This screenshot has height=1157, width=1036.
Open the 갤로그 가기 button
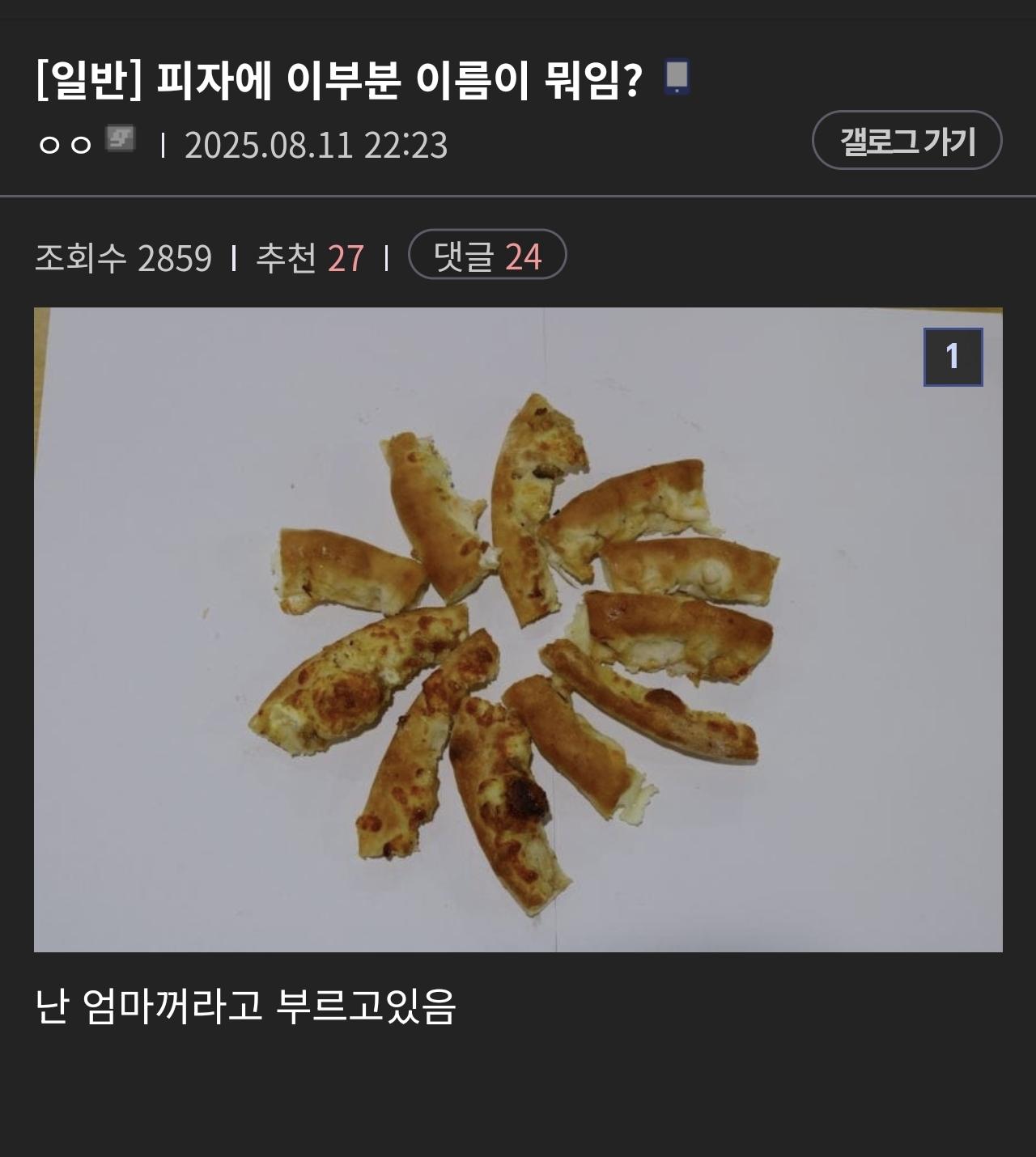pos(906,141)
